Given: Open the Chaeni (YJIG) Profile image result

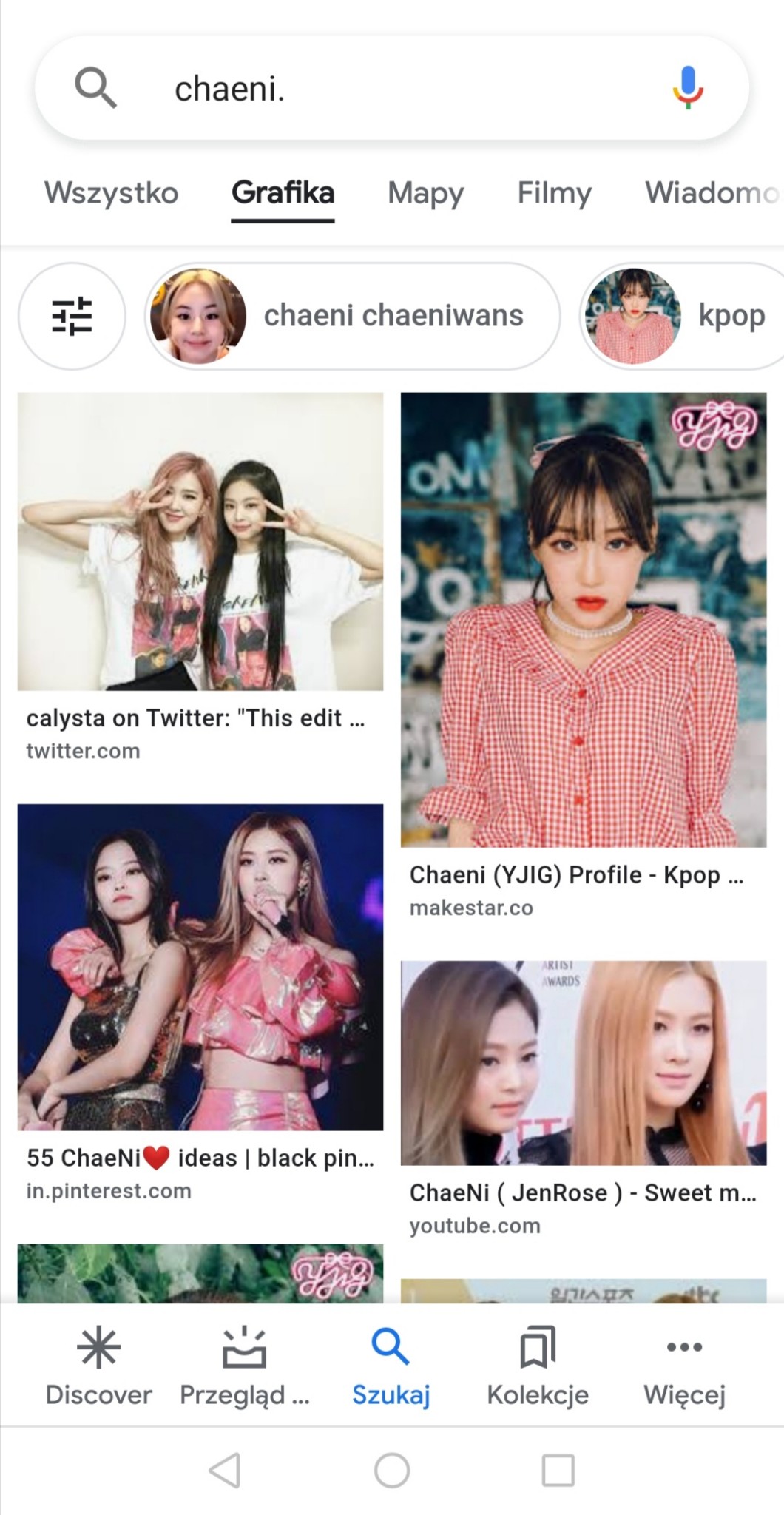Looking at the screenshot, I should (x=584, y=620).
